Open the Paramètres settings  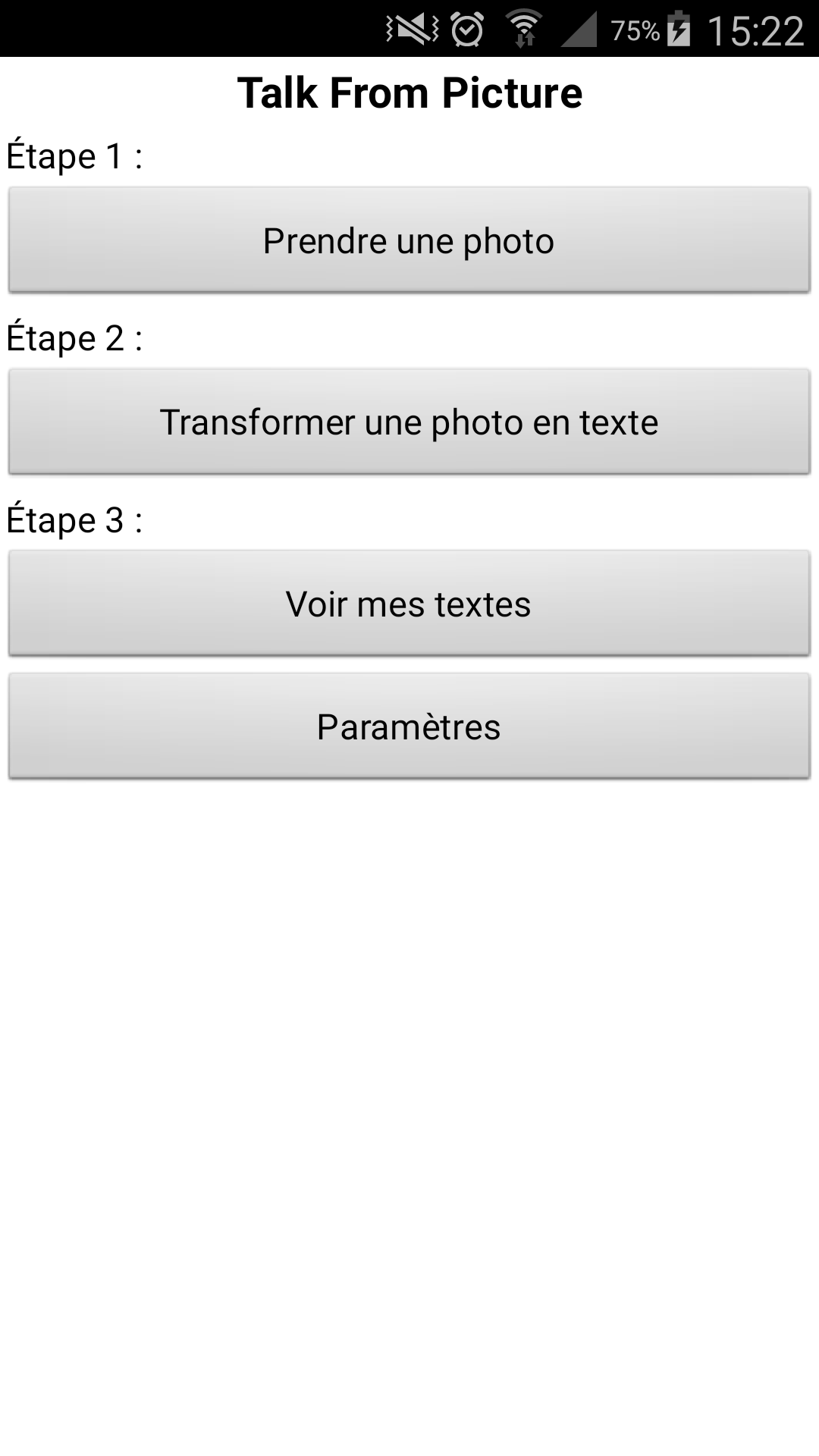409,726
